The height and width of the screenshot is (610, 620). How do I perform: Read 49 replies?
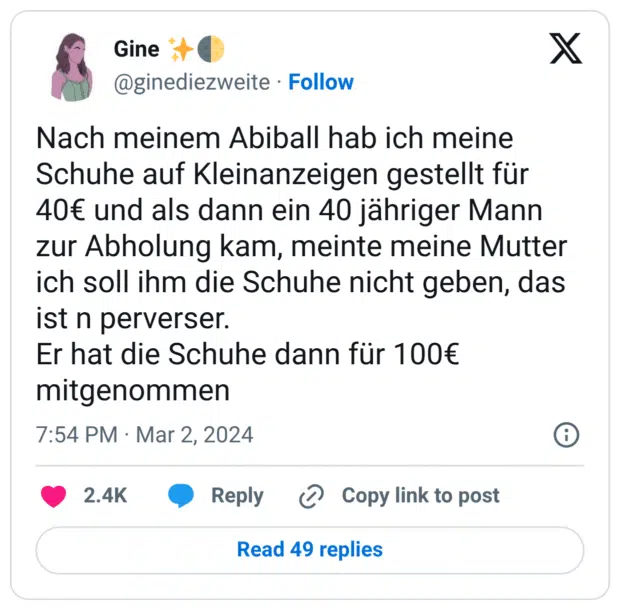(309, 549)
